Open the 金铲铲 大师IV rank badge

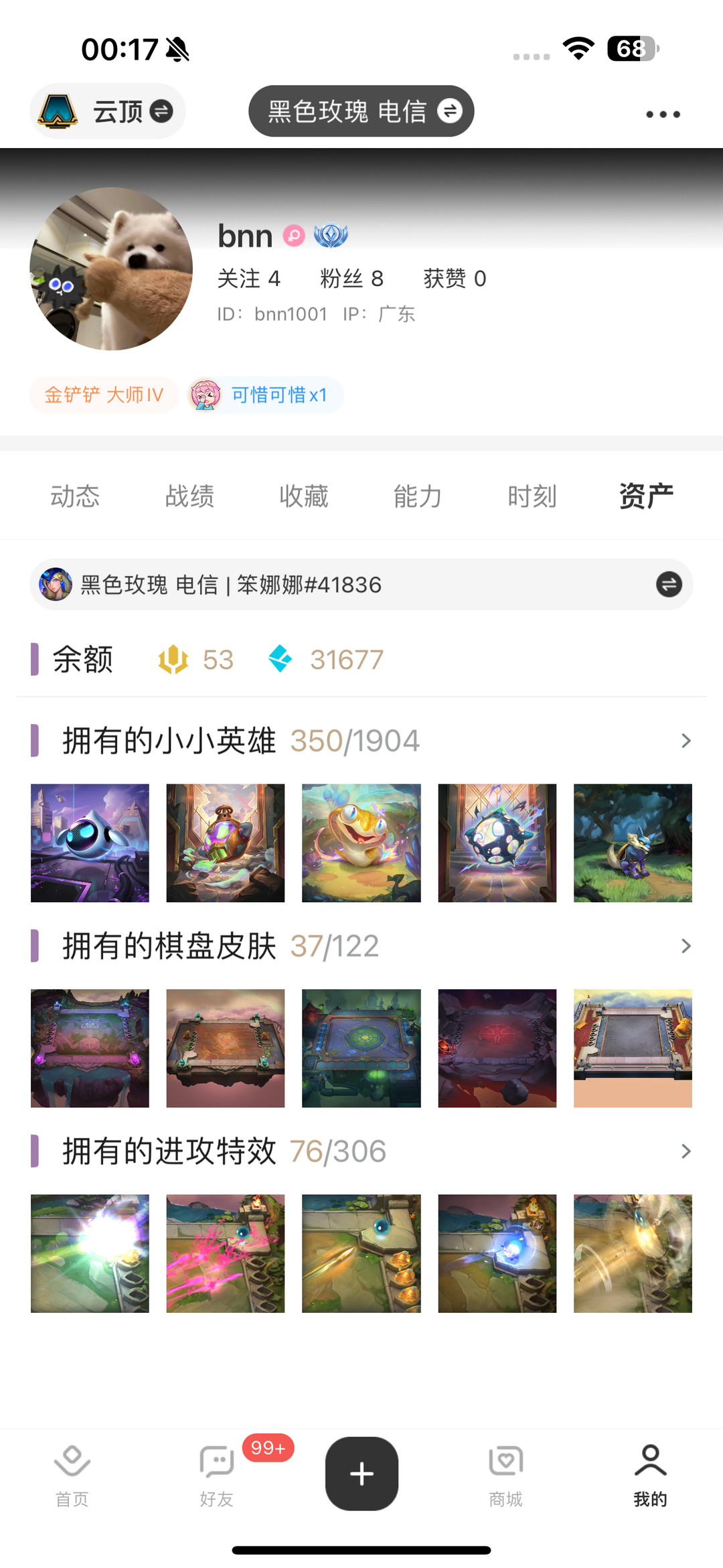(x=104, y=395)
